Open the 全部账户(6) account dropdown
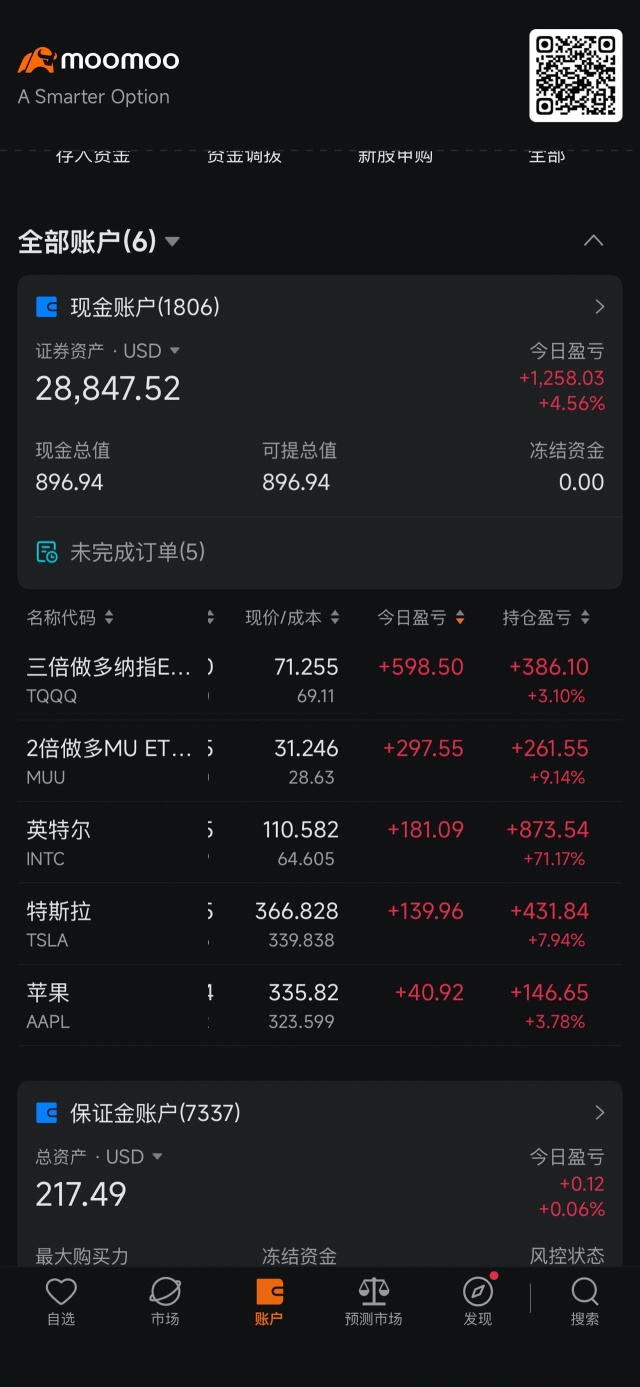Image resolution: width=640 pixels, height=1387 pixels. [x=99, y=241]
